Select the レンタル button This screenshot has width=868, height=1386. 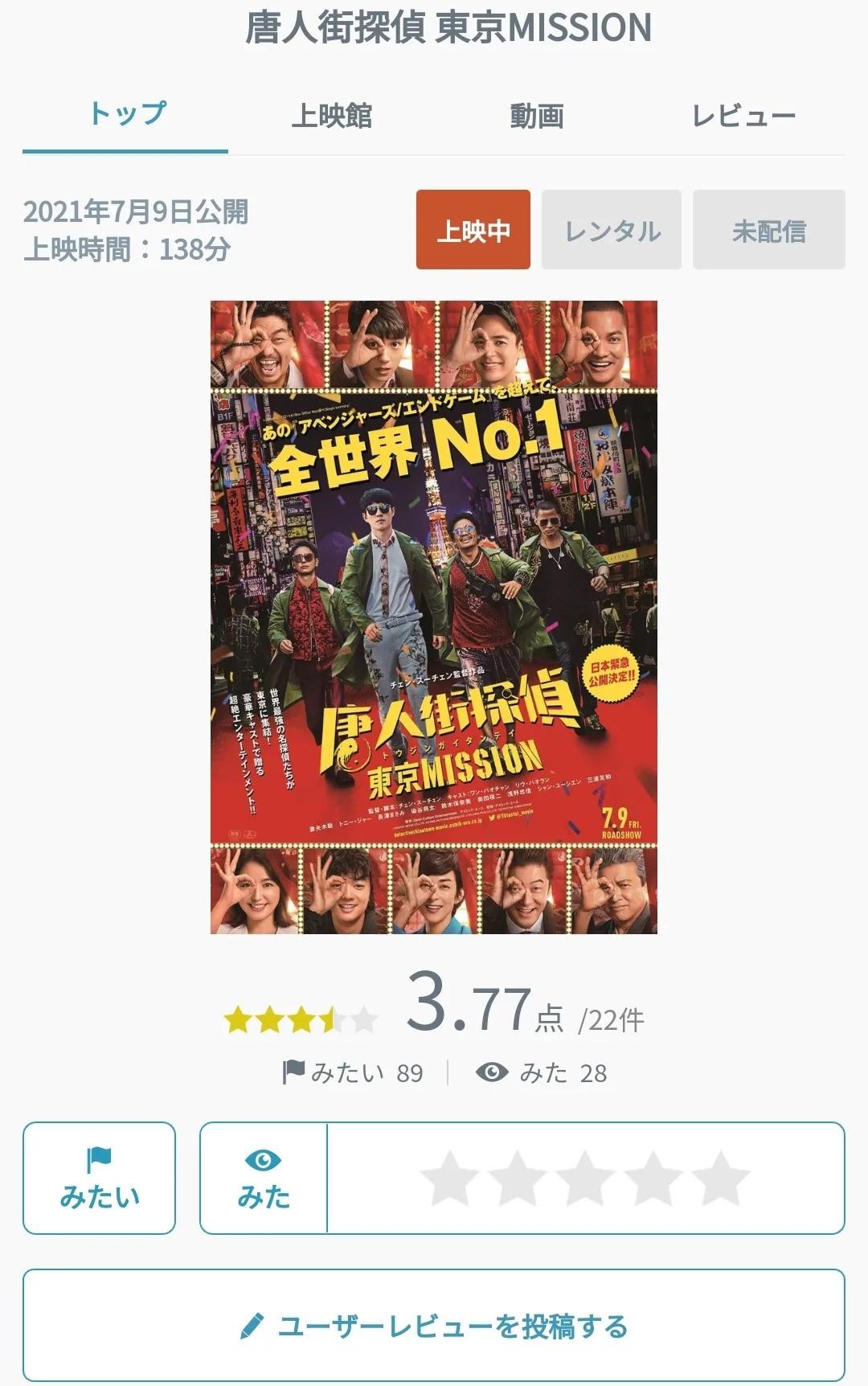(612, 230)
